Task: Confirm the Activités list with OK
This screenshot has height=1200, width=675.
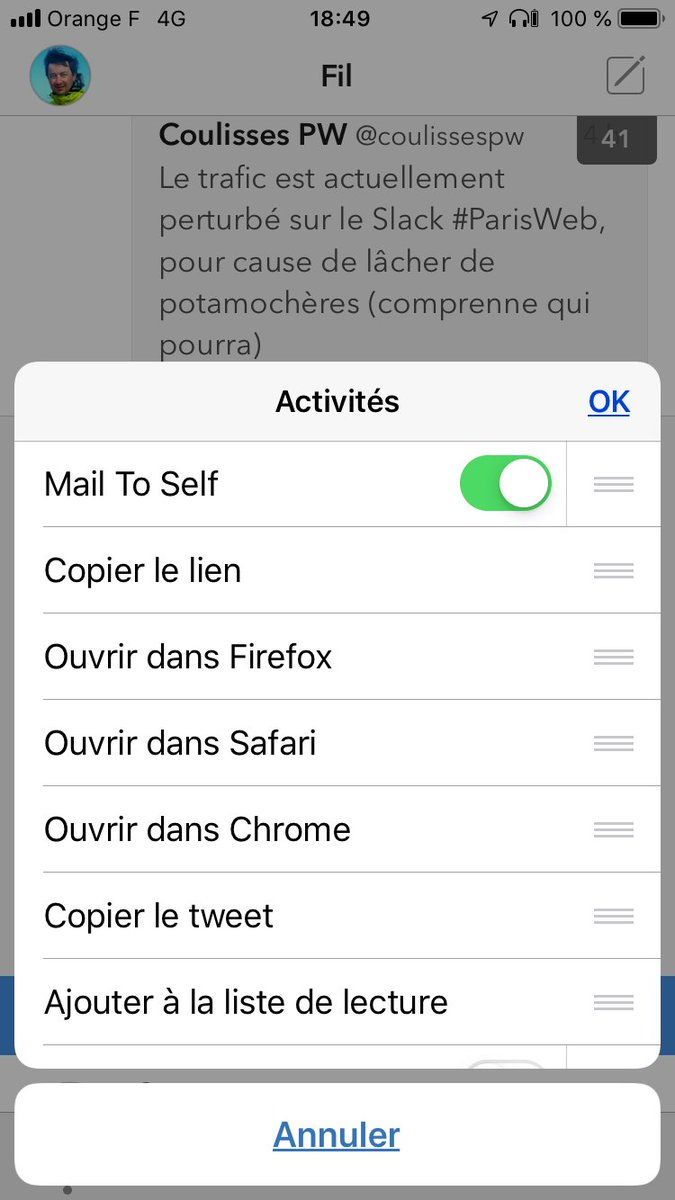Action: [x=608, y=402]
